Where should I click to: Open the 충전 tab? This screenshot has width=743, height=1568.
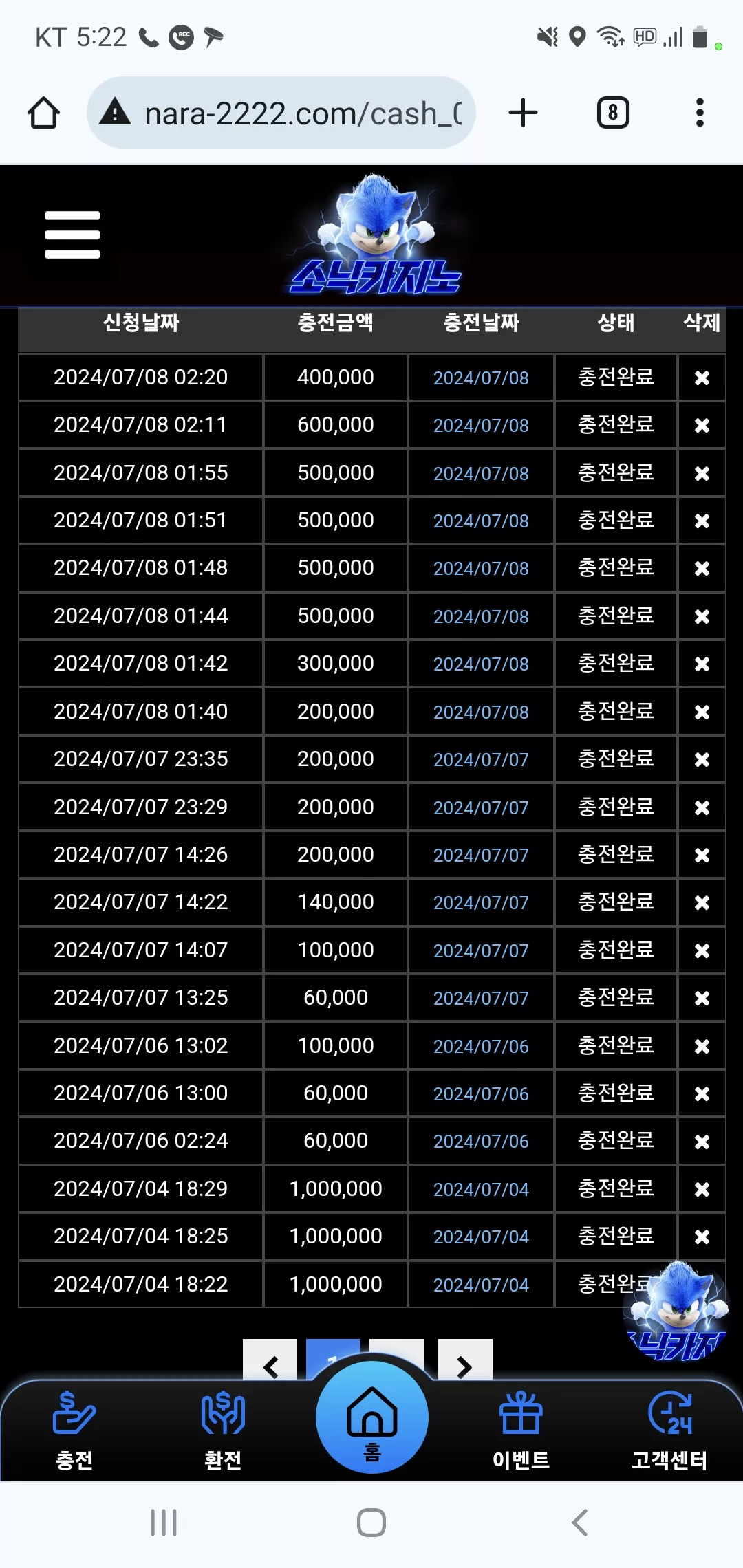(74, 1430)
